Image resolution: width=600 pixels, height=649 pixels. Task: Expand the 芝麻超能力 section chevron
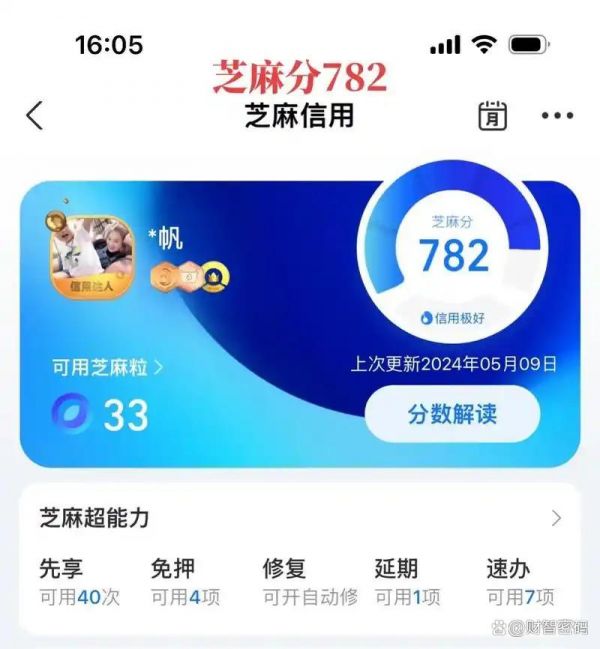[556, 518]
